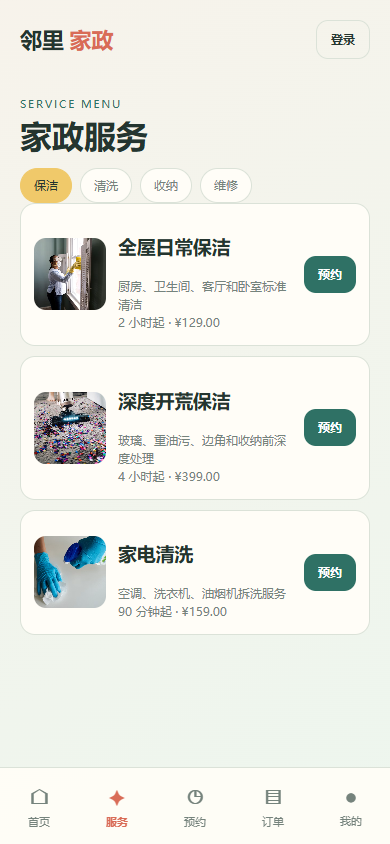
Task: Filter services by 维修
Action: (226, 186)
